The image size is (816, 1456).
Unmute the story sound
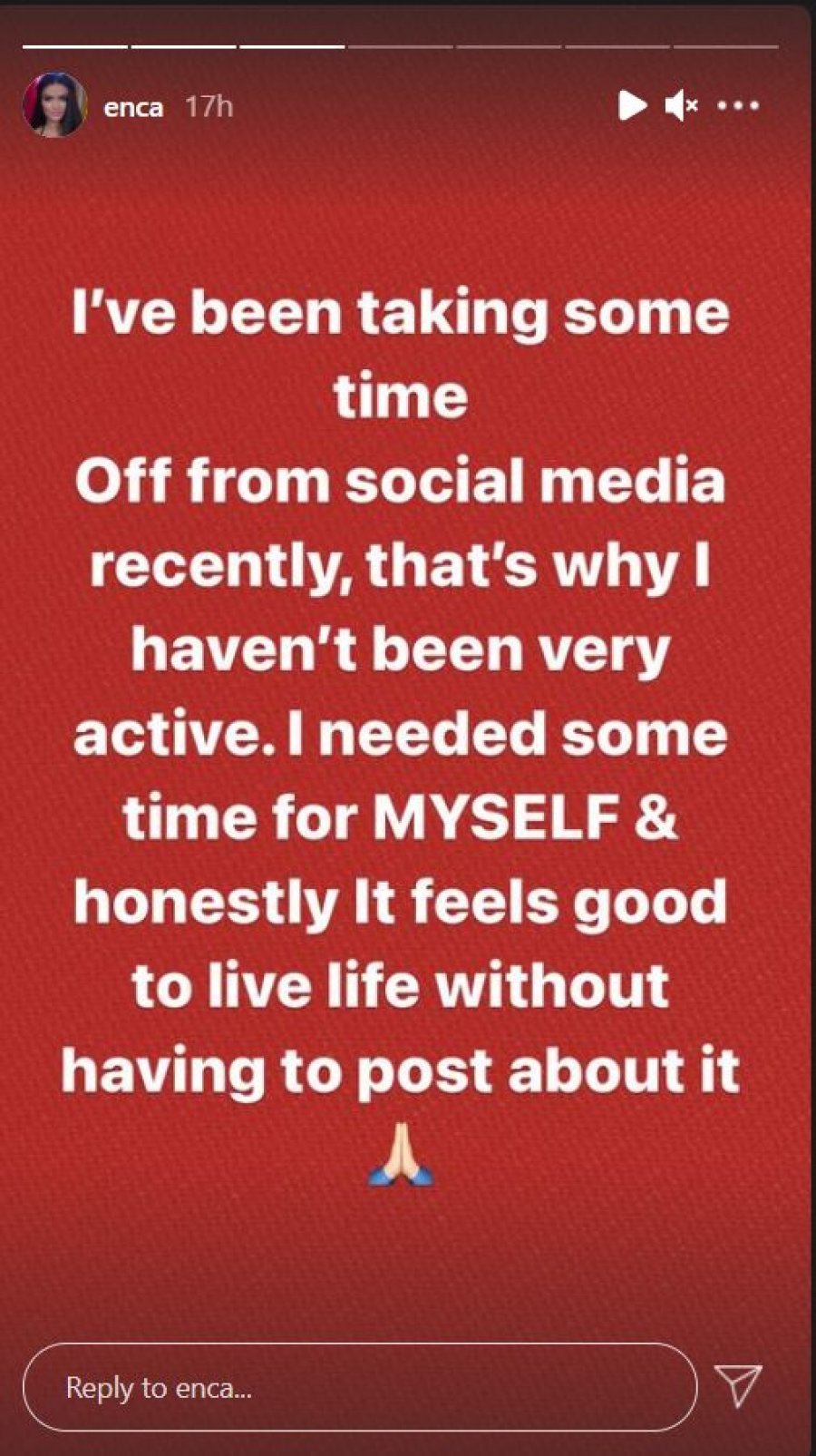(681, 106)
